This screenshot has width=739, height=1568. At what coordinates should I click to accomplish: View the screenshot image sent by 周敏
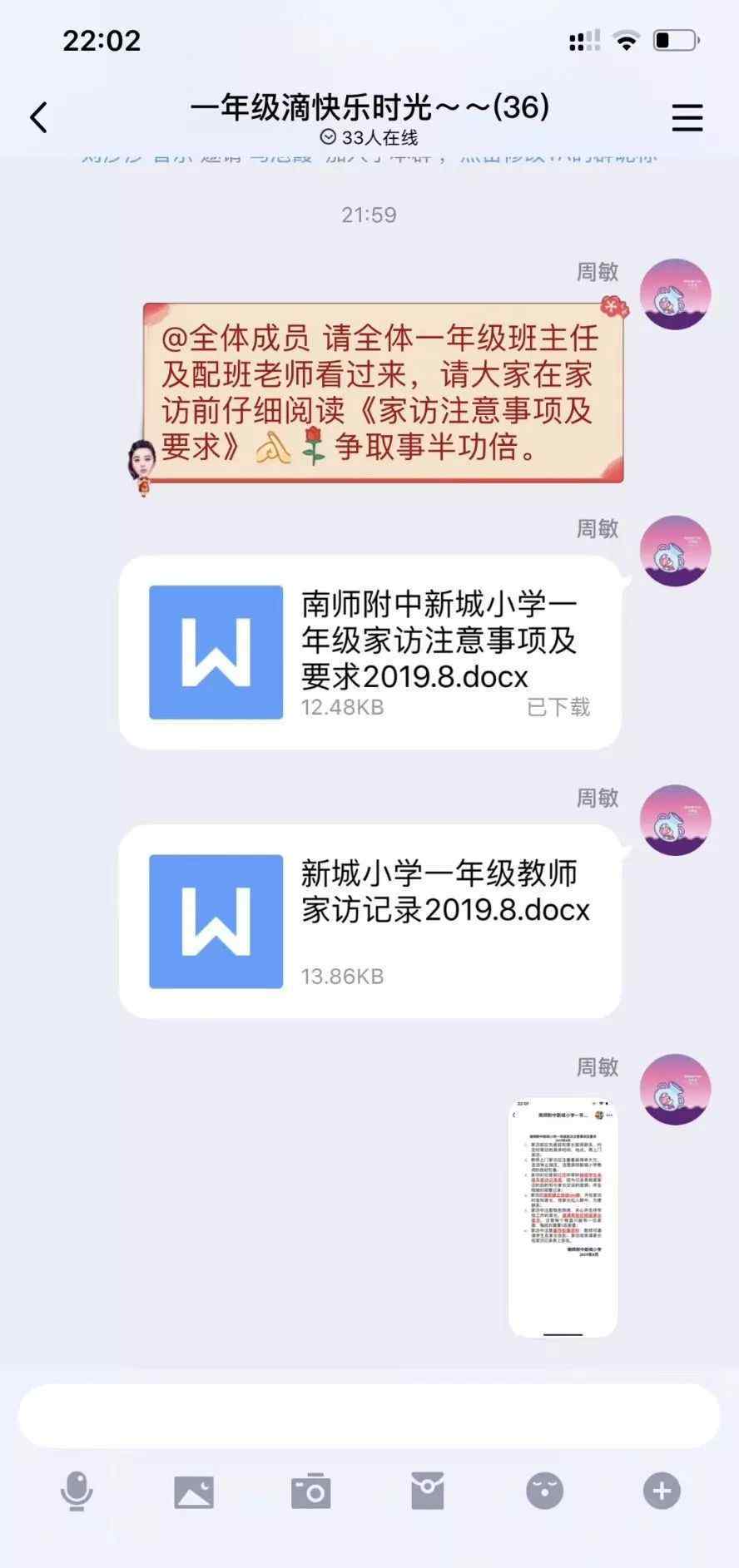[x=563, y=1218]
